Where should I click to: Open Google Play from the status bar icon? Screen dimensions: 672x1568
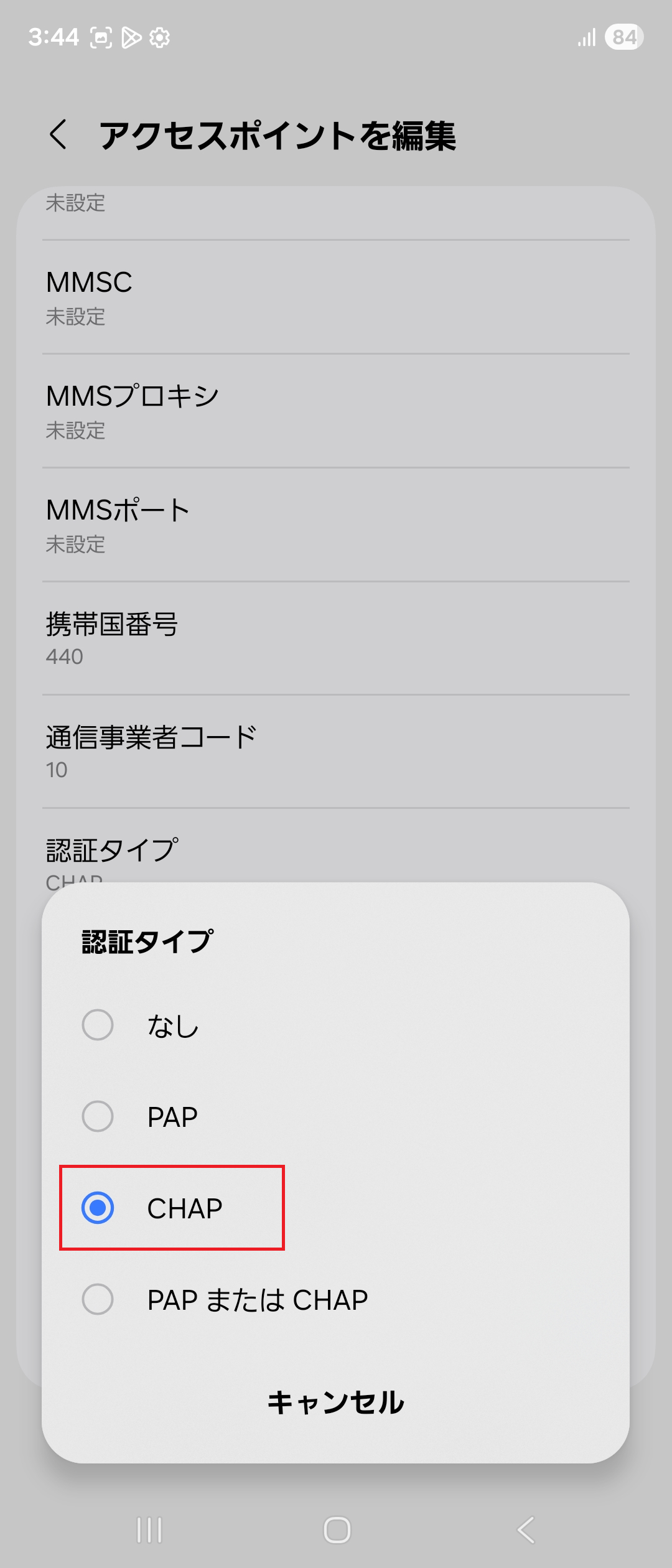click(x=132, y=37)
